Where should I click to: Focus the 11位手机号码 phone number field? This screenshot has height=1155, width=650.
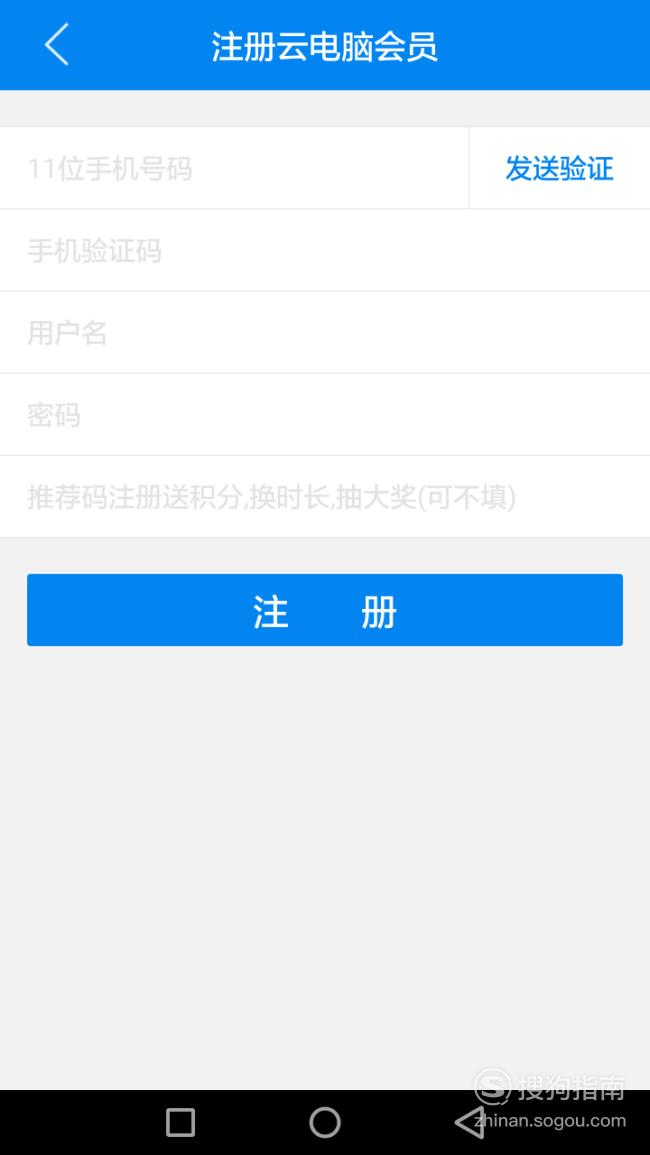click(234, 168)
